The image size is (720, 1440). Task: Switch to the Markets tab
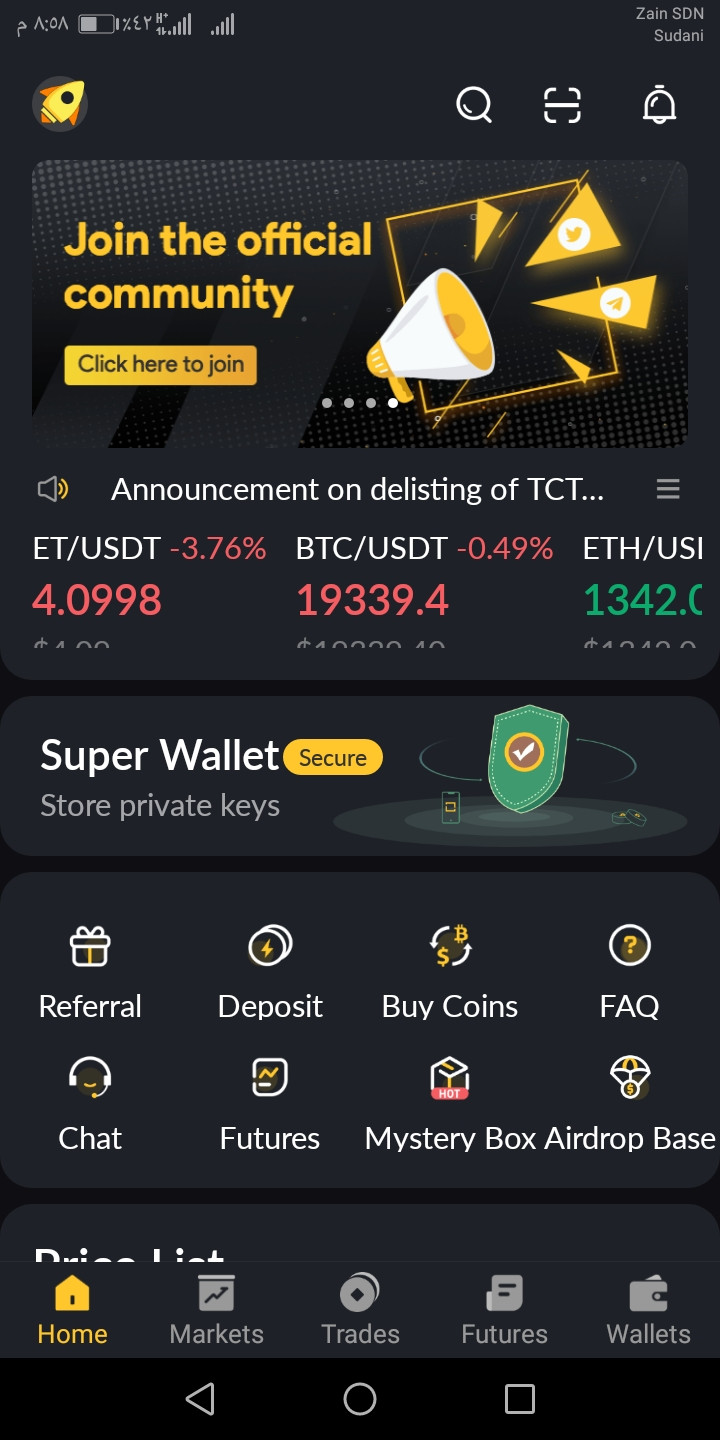217,1310
